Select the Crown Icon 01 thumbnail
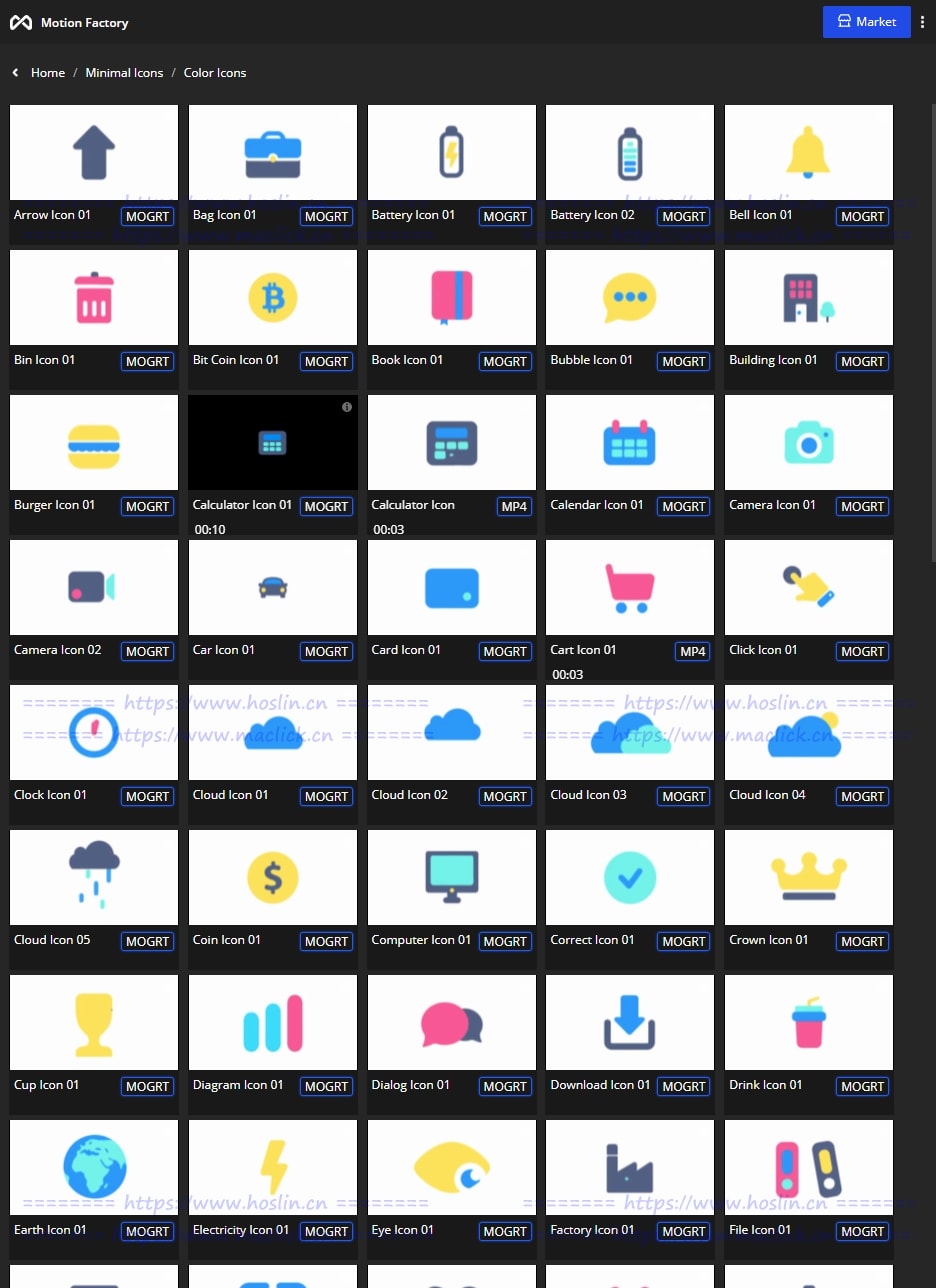The height and width of the screenshot is (1288, 936). point(809,878)
